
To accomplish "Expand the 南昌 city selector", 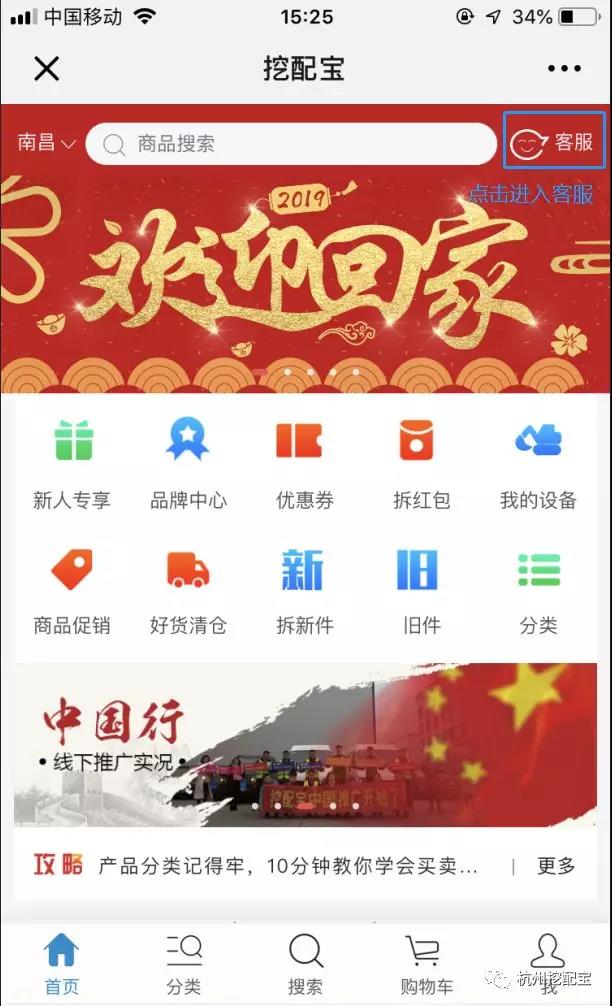I will point(46,143).
